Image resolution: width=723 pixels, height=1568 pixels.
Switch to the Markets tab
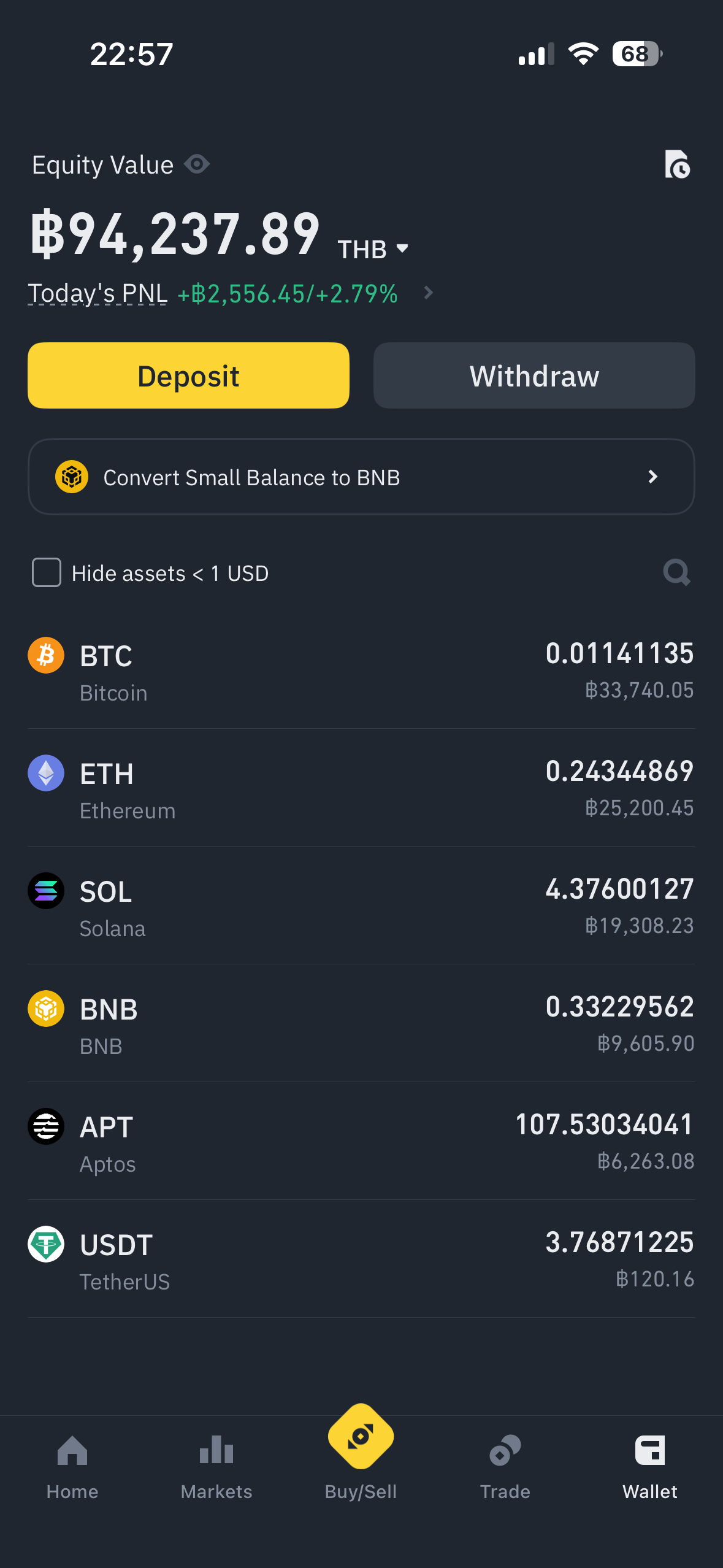click(216, 1466)
